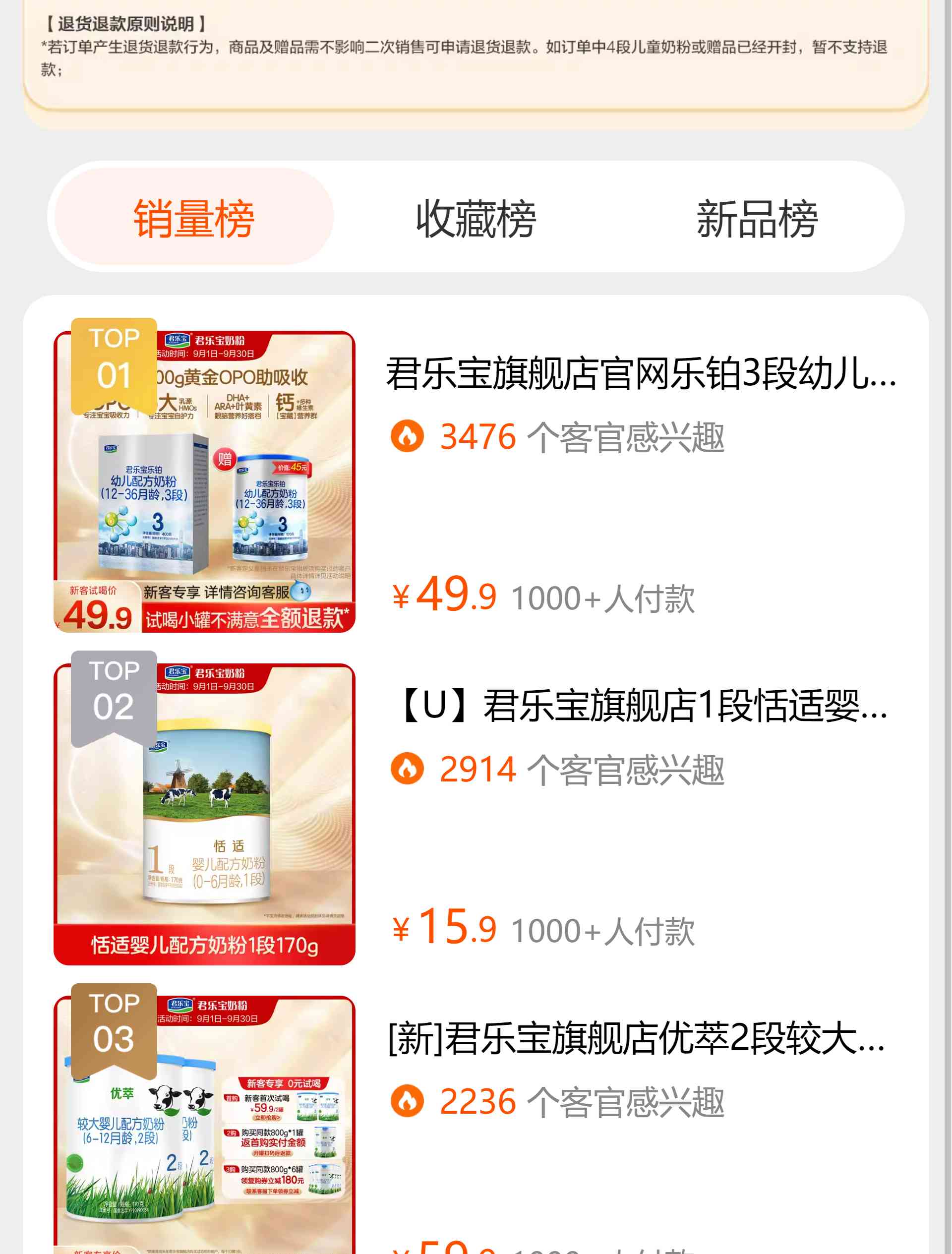View TOP 02 恬适1段 product image
Image resolution: width=952 pixels, height=1254 pixels.
click(204, 814)
